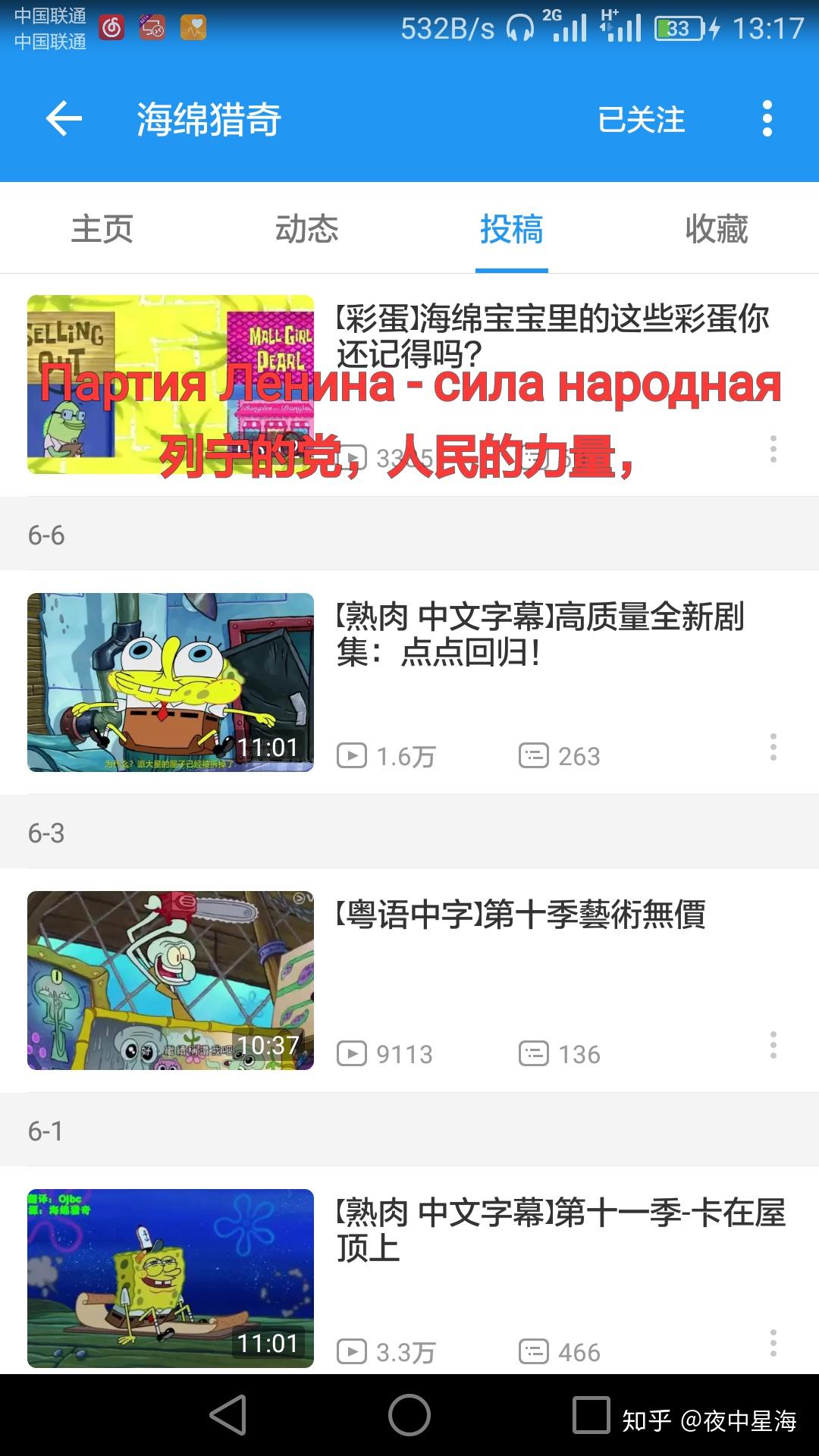Click the play count icon of 点点回归 video
The width and height of the screenshot is (819, 1456).
pos(353,755)
